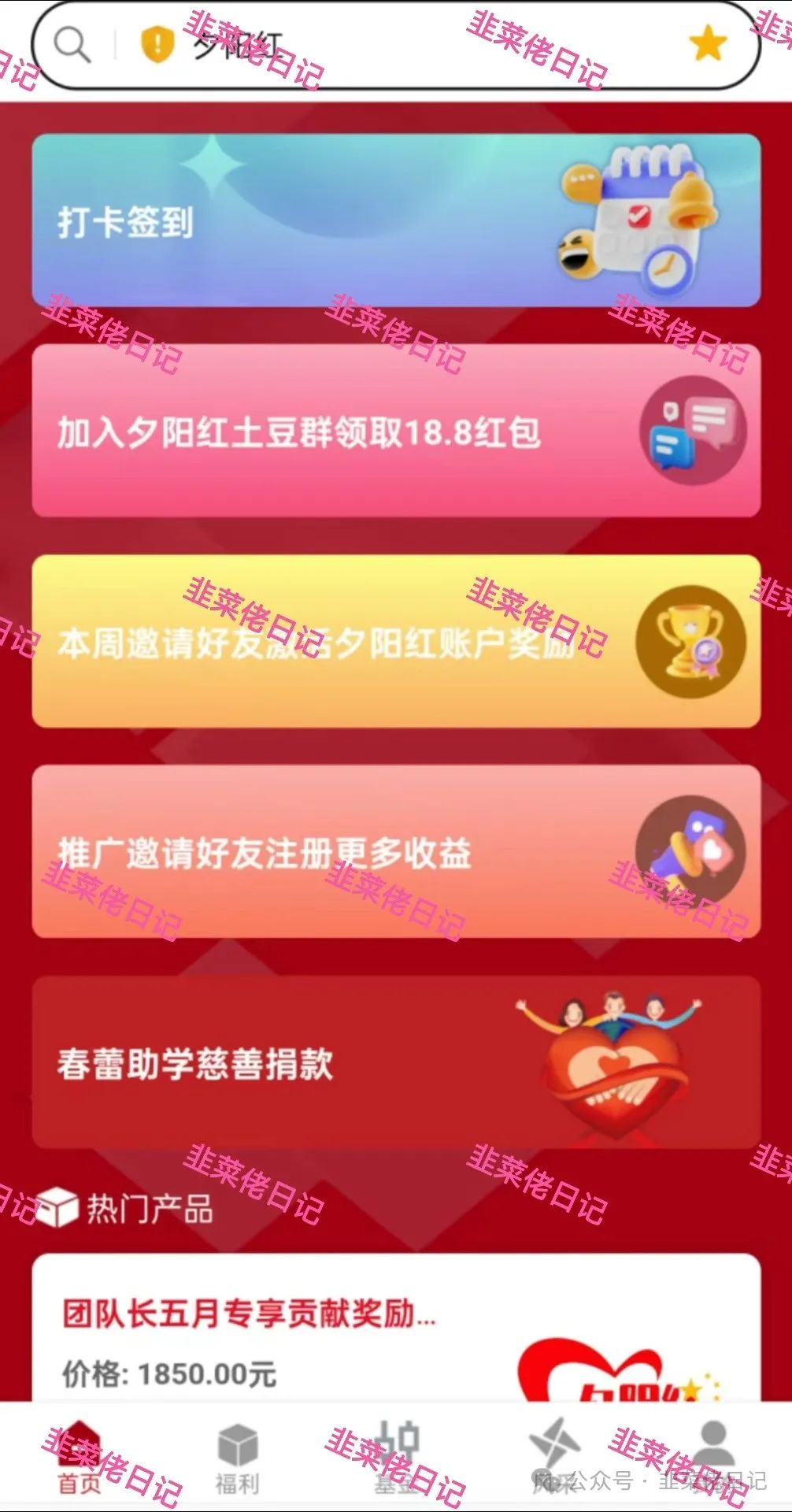The width and height of the screenshot is (792, 1512).
Task: Open the 推广邀请好友注册更多收益 card
Action: point(396,852)
